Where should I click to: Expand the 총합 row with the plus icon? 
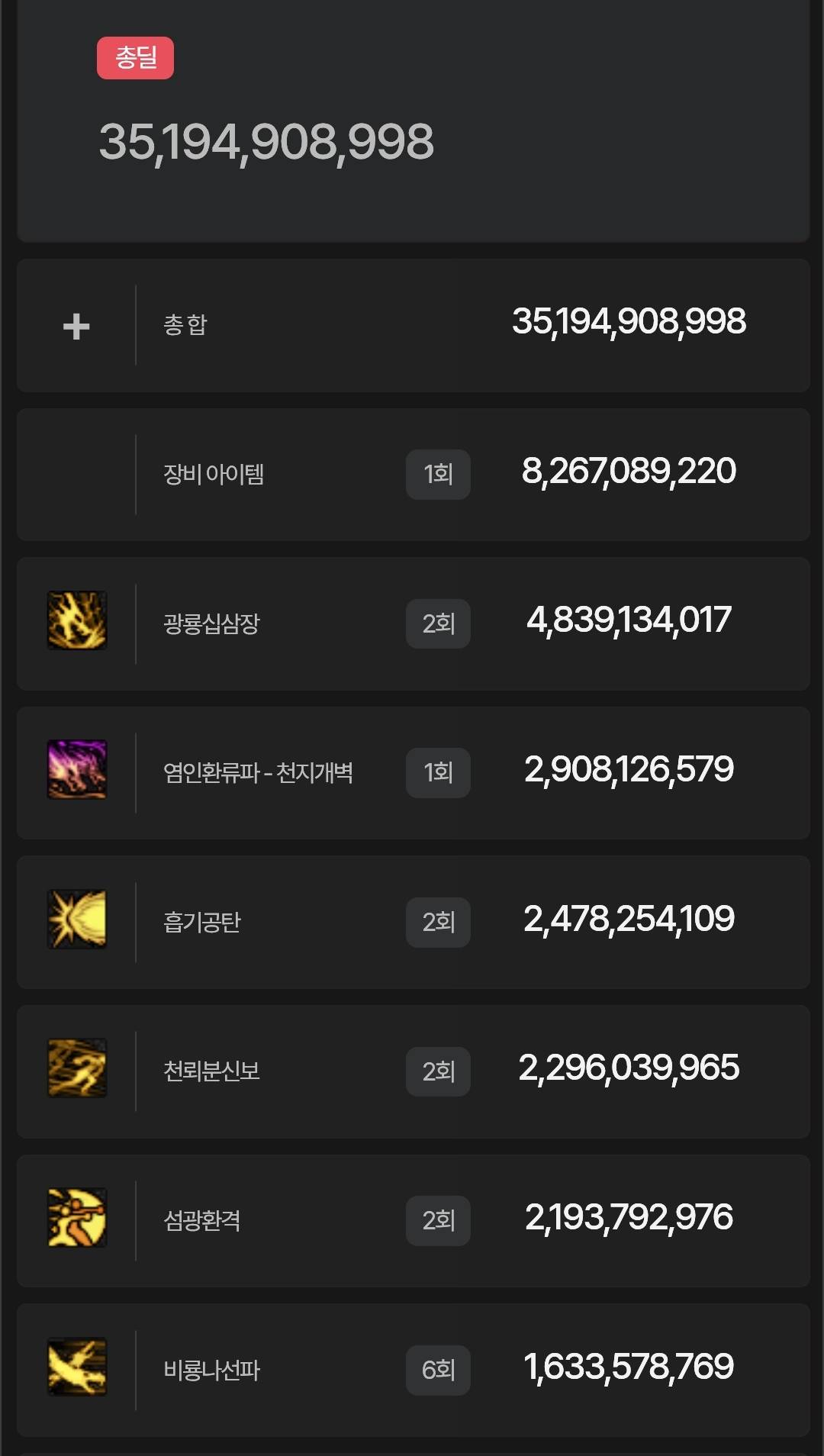tap(76, 327)
